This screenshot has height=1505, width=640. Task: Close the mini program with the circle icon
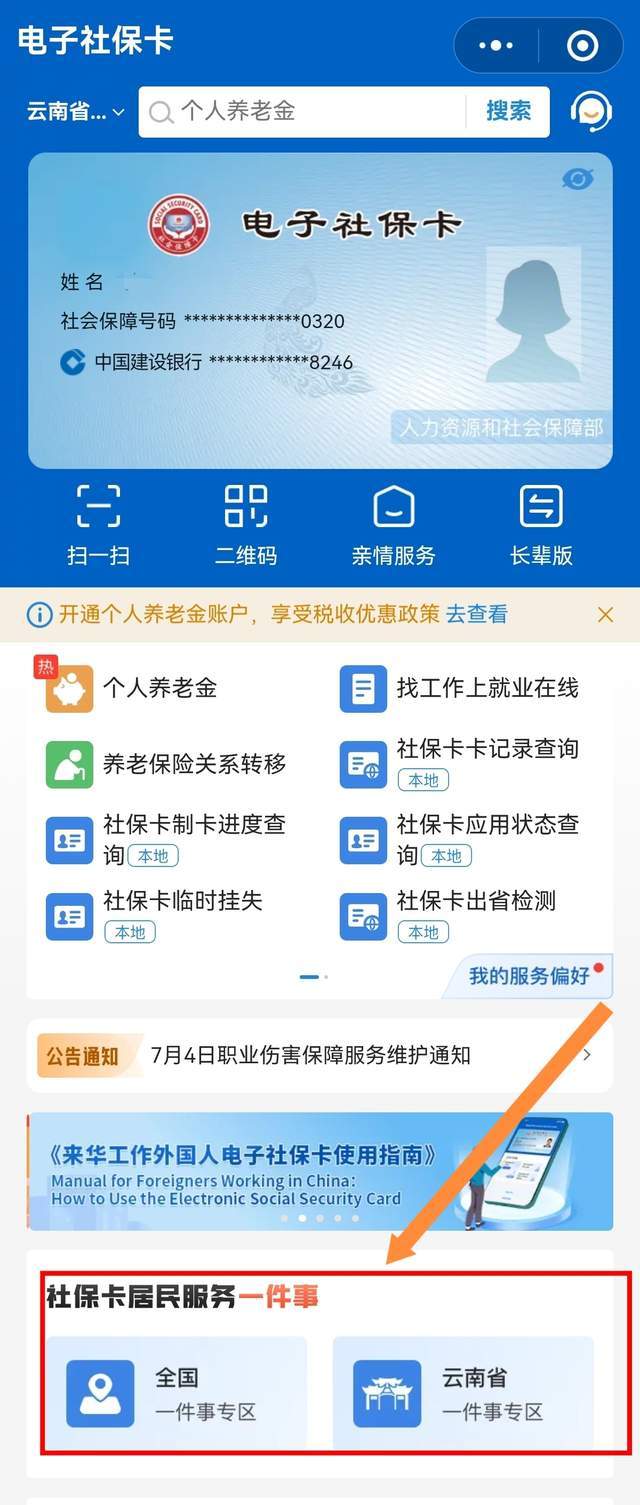pos(581,45)
